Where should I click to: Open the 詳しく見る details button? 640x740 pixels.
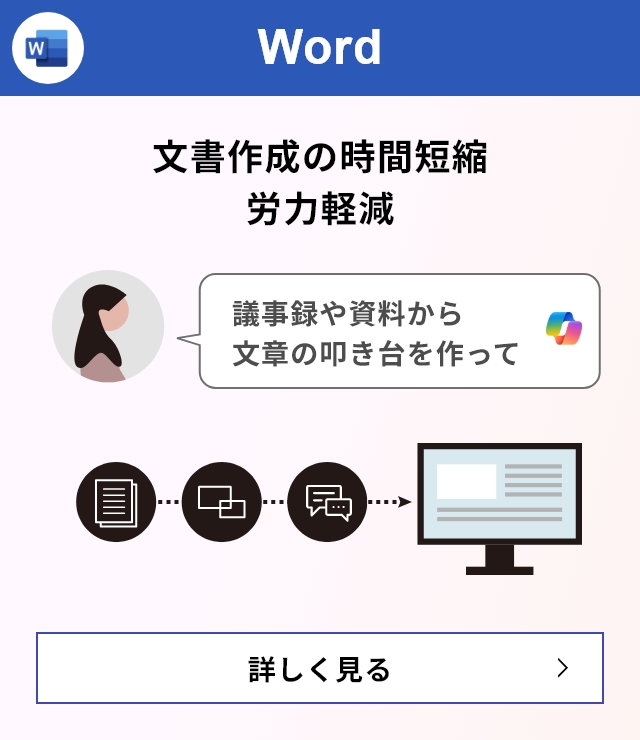[x=320, y=668]
